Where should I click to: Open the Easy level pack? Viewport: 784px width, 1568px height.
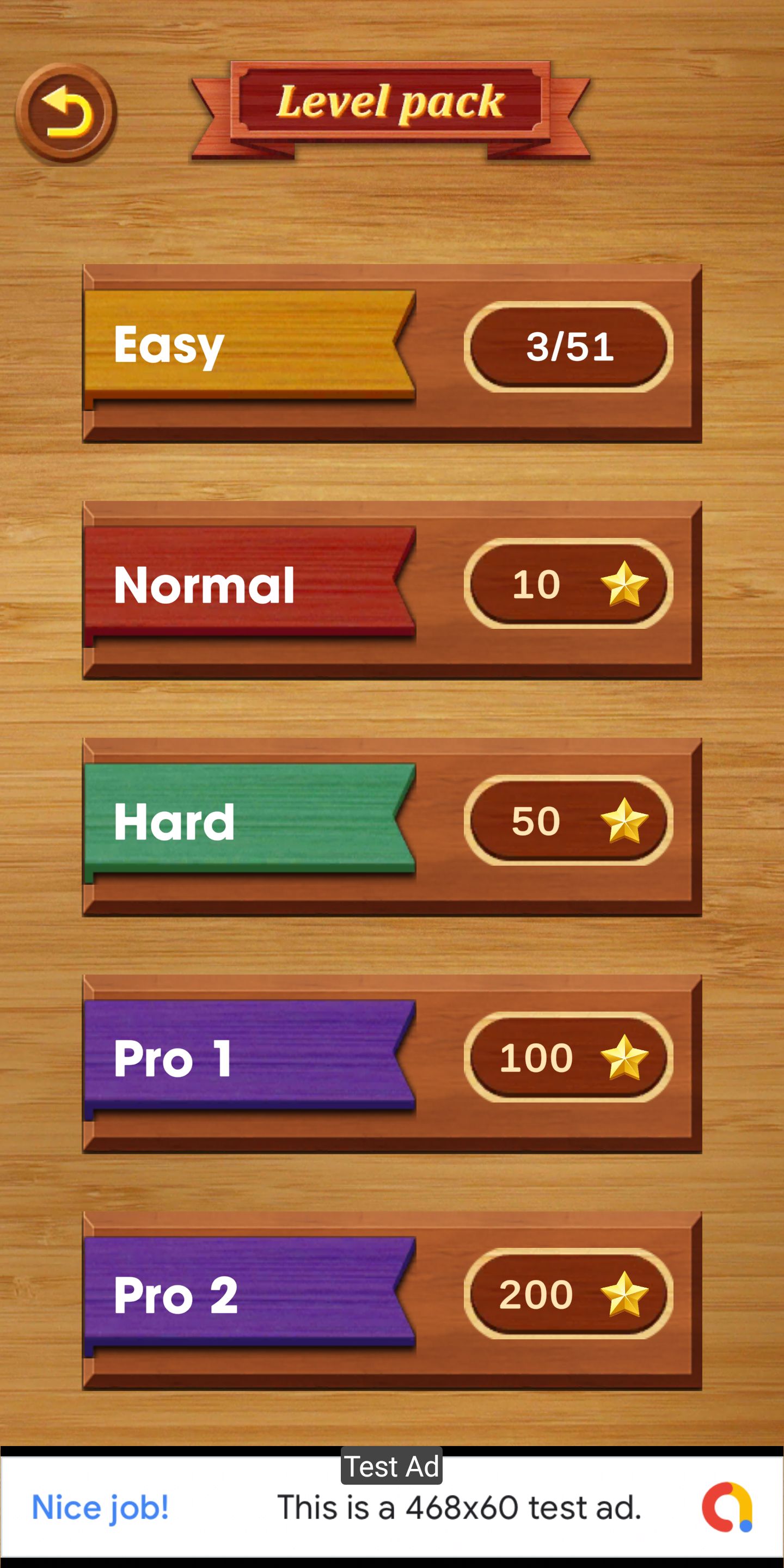pyautogui.click(x=392, y=352)
